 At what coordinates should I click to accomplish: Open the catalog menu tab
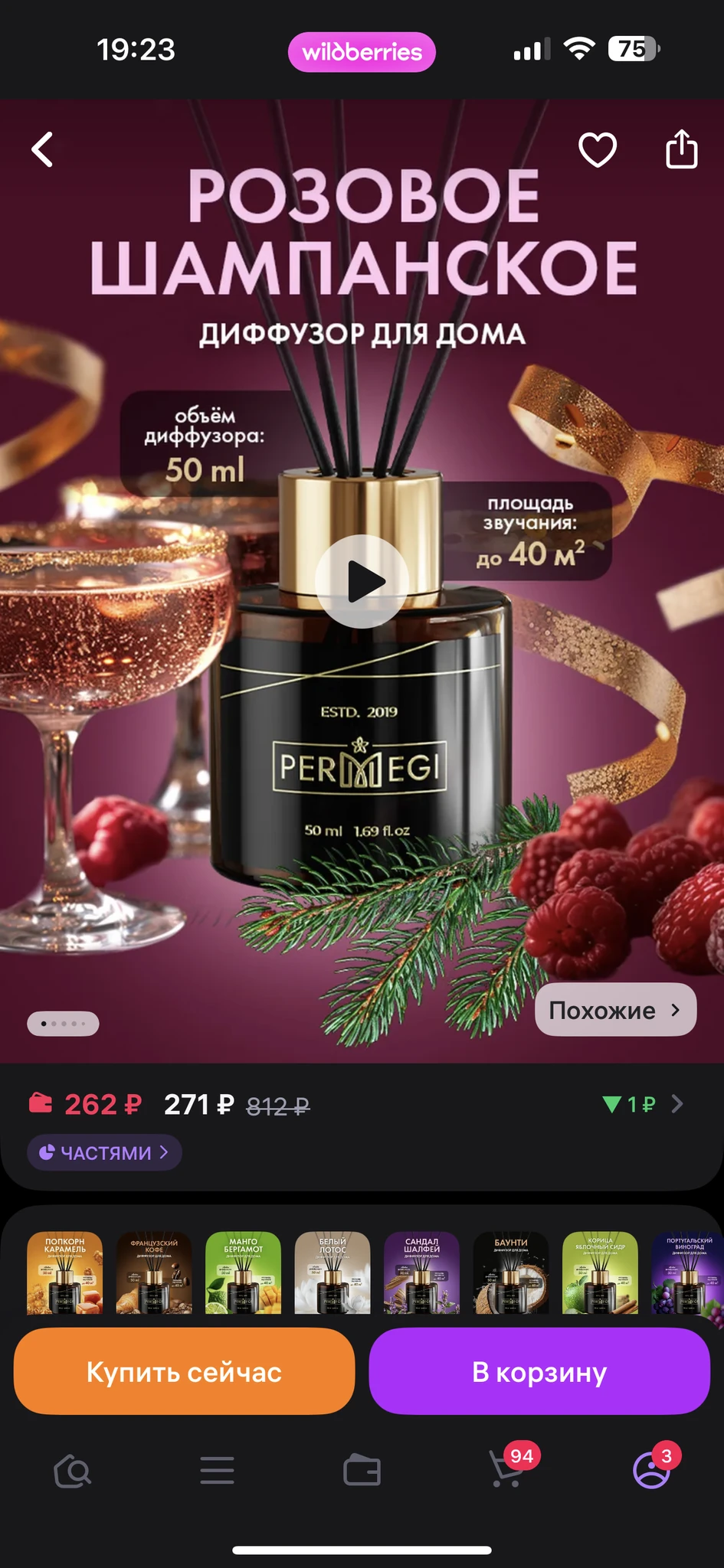tap(218, 1471)
